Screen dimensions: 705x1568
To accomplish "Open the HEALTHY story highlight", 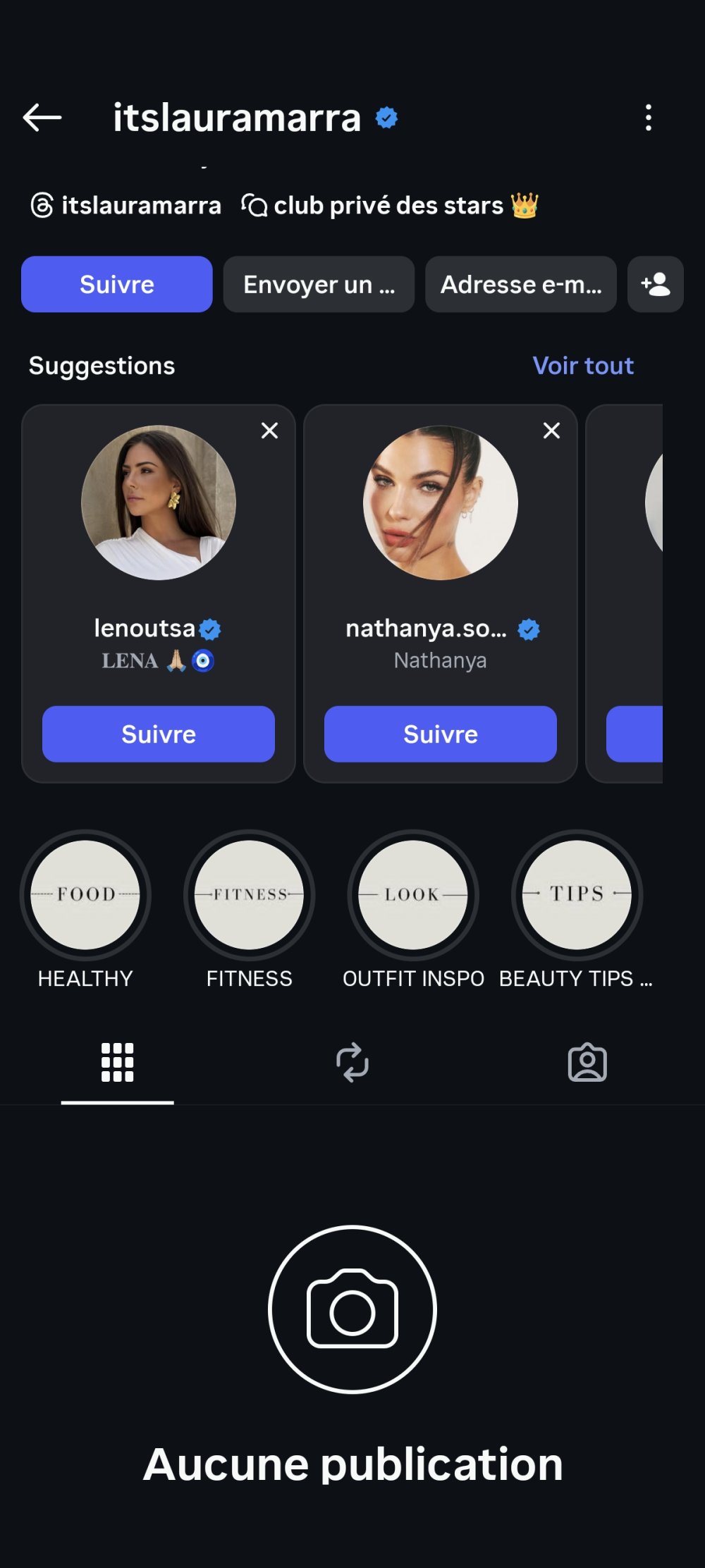I will coord(85,895).
